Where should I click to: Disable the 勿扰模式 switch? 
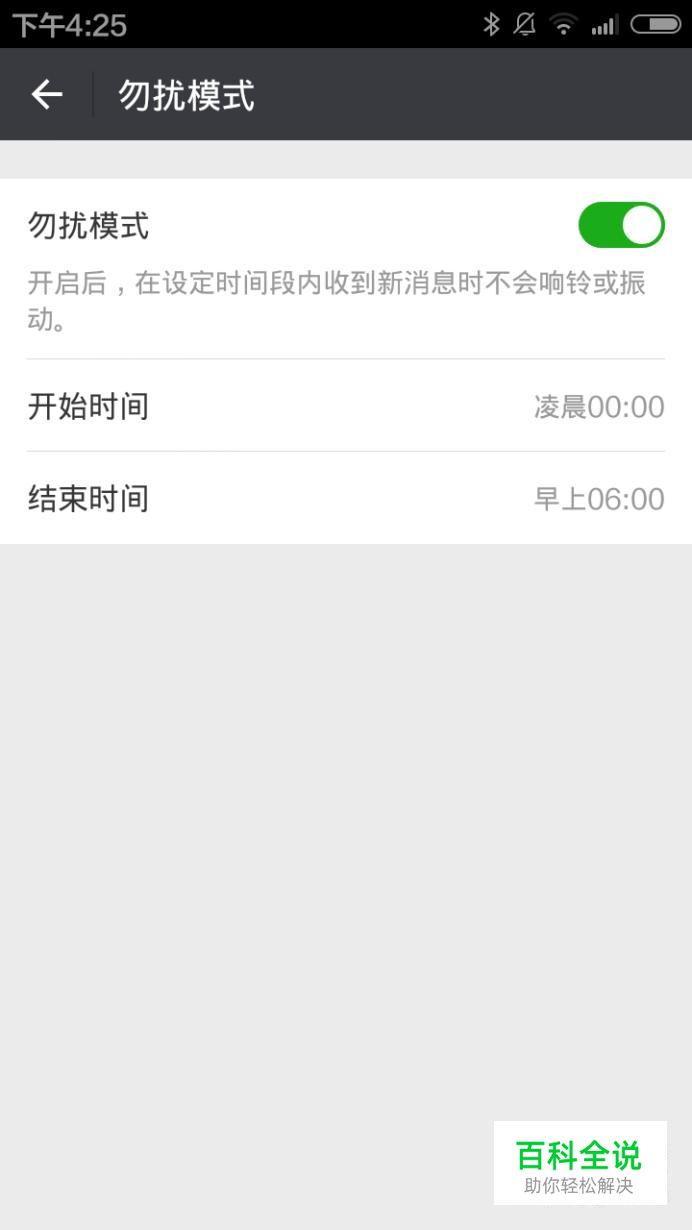click(x=620, y=225)
